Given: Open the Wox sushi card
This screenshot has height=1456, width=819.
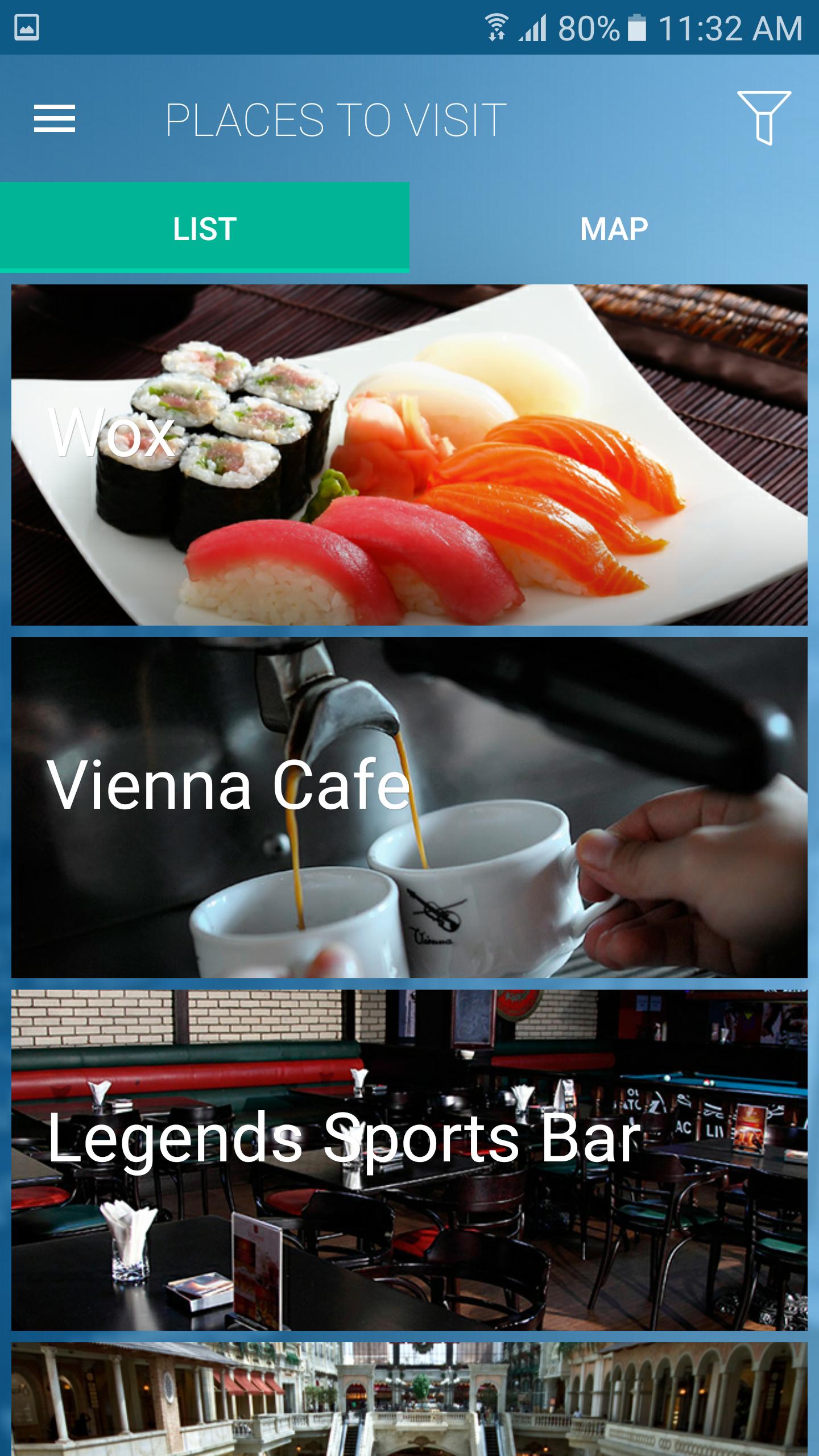Looking at the screenshot, I should 409,455.
